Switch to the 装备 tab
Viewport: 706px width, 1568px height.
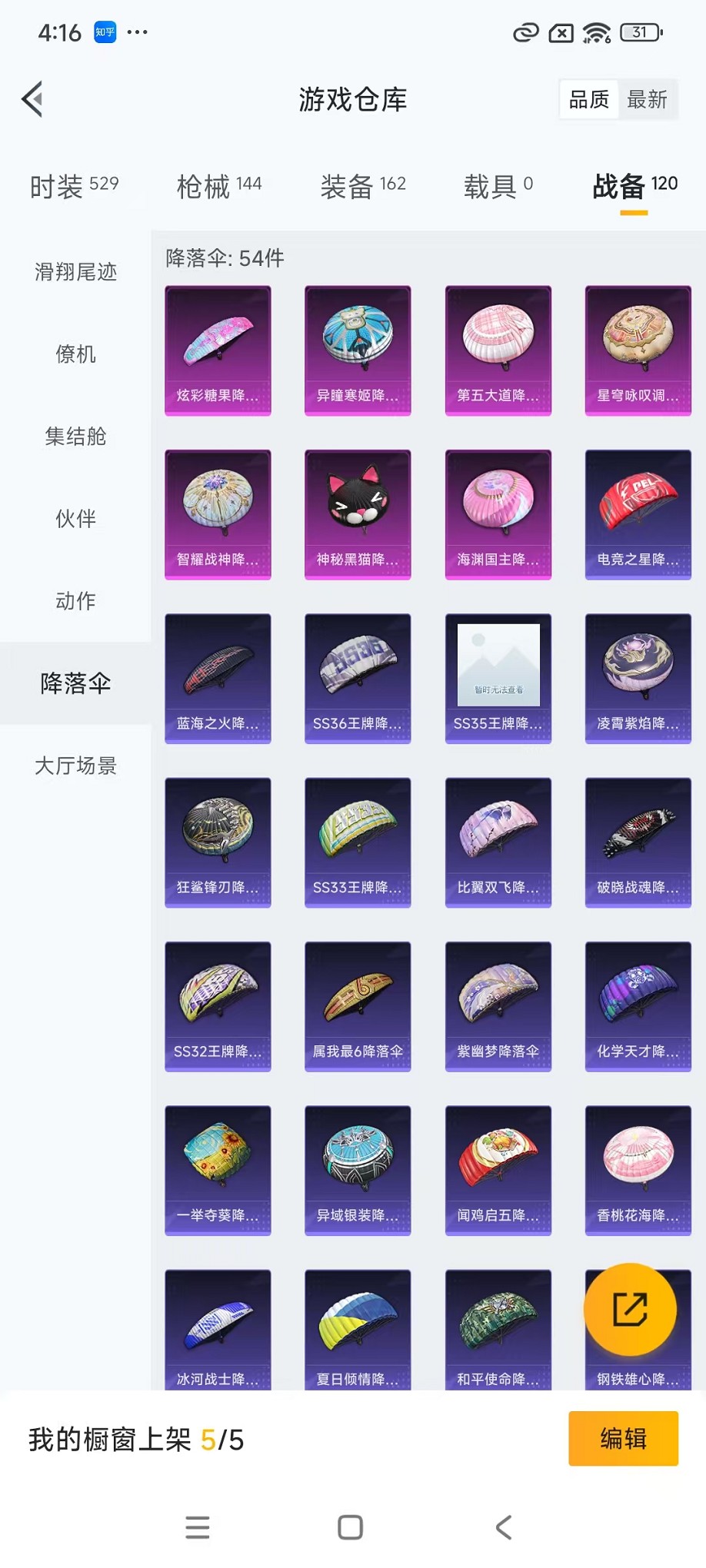[362, 186]
